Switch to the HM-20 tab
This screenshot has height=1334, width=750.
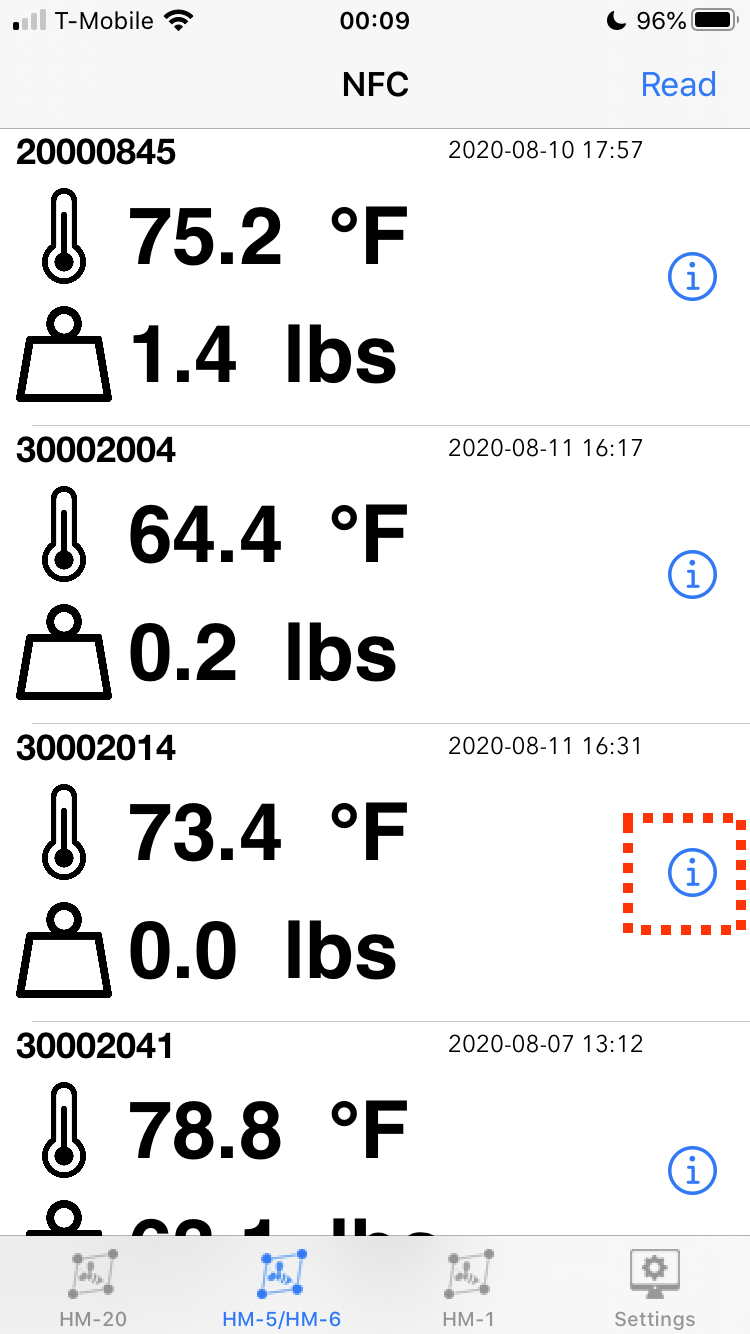click(93, 1287)
